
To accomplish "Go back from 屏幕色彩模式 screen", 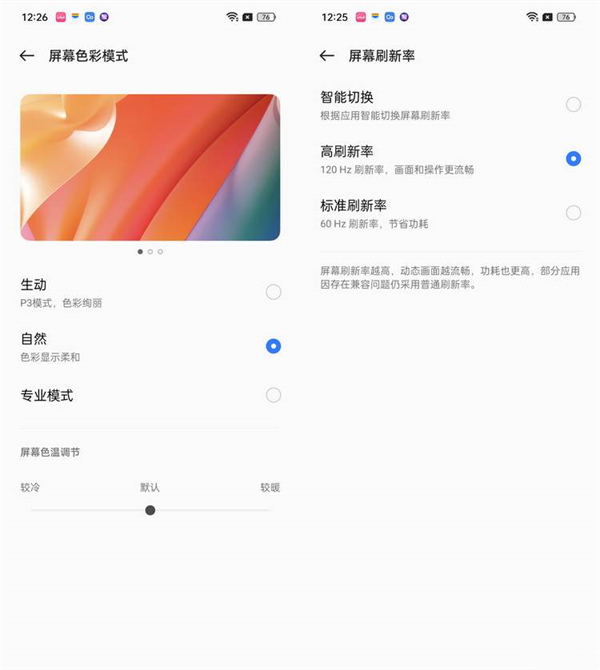I will [27, 56].
